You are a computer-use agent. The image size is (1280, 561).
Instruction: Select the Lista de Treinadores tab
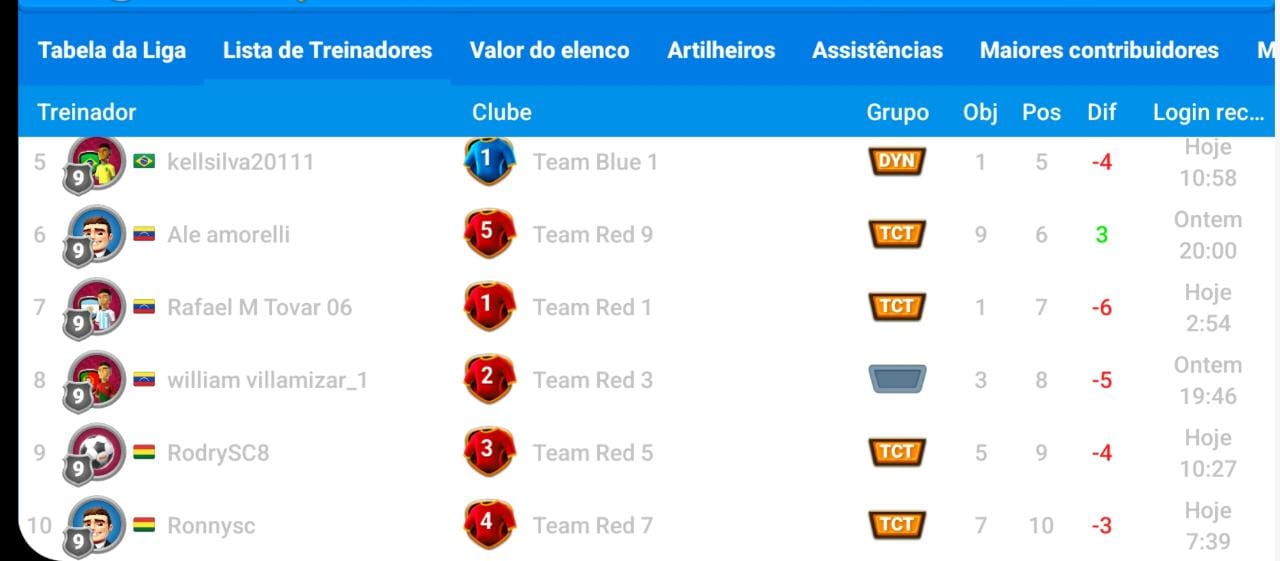point(327,50)
